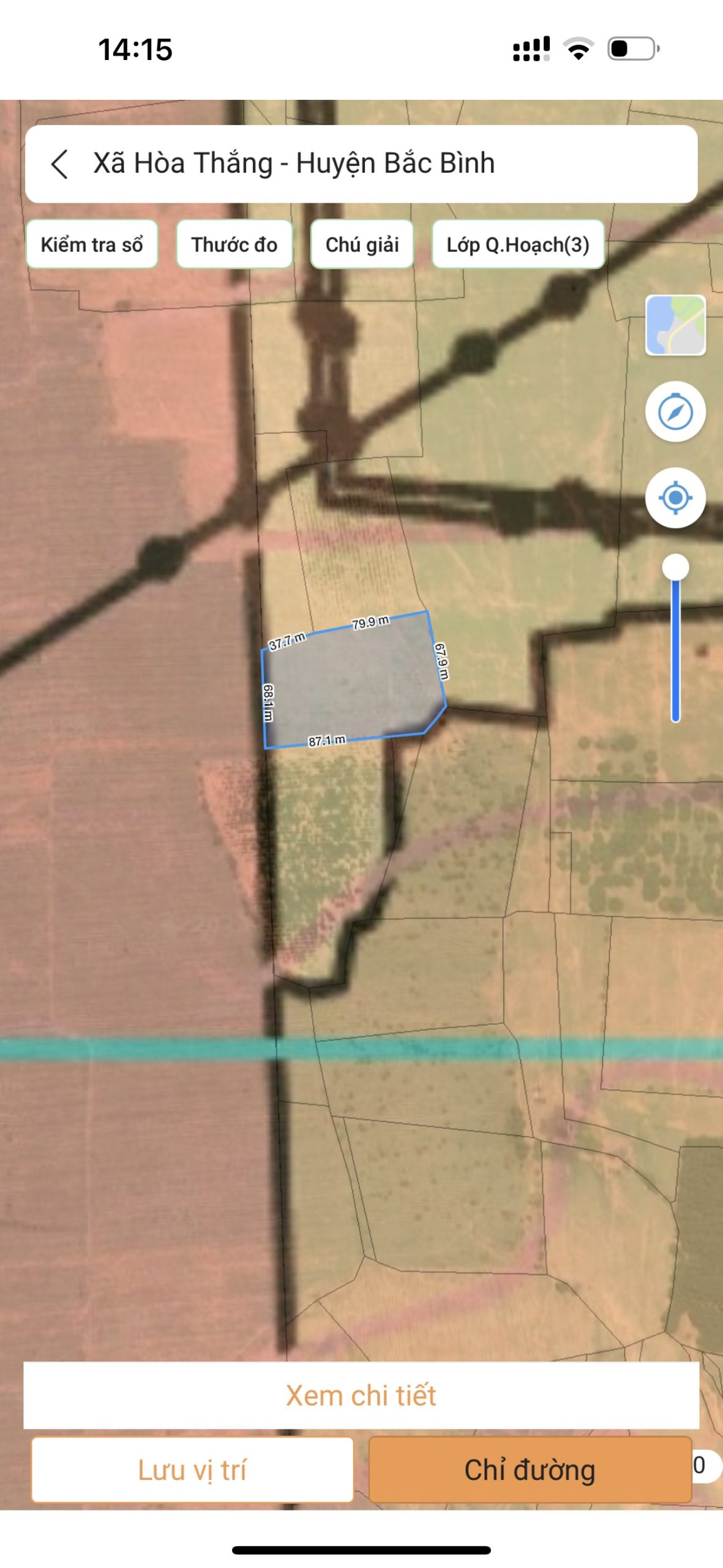Screen dimensions: 723x1568
Task: Switch map type via map thumbnail
Action: (675, 325)
